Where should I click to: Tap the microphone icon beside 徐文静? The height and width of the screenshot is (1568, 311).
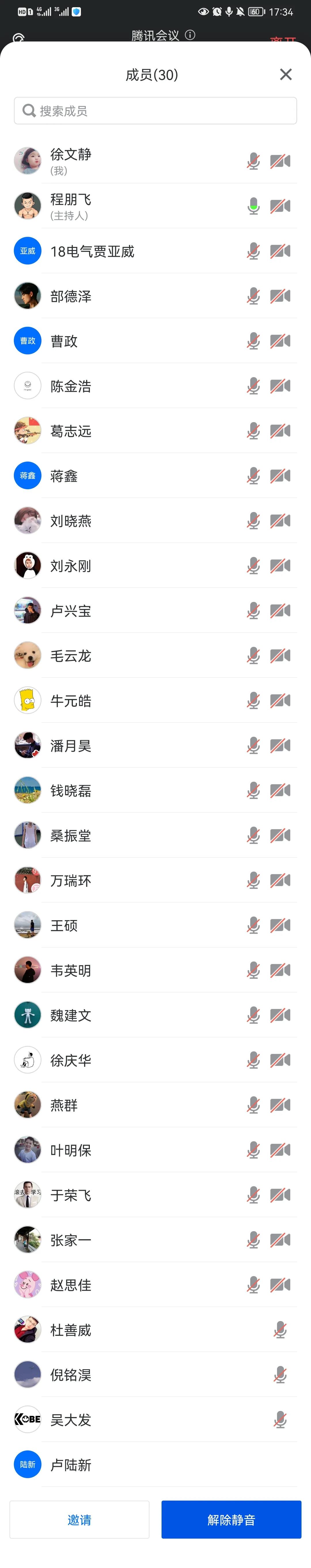(253, 161)
